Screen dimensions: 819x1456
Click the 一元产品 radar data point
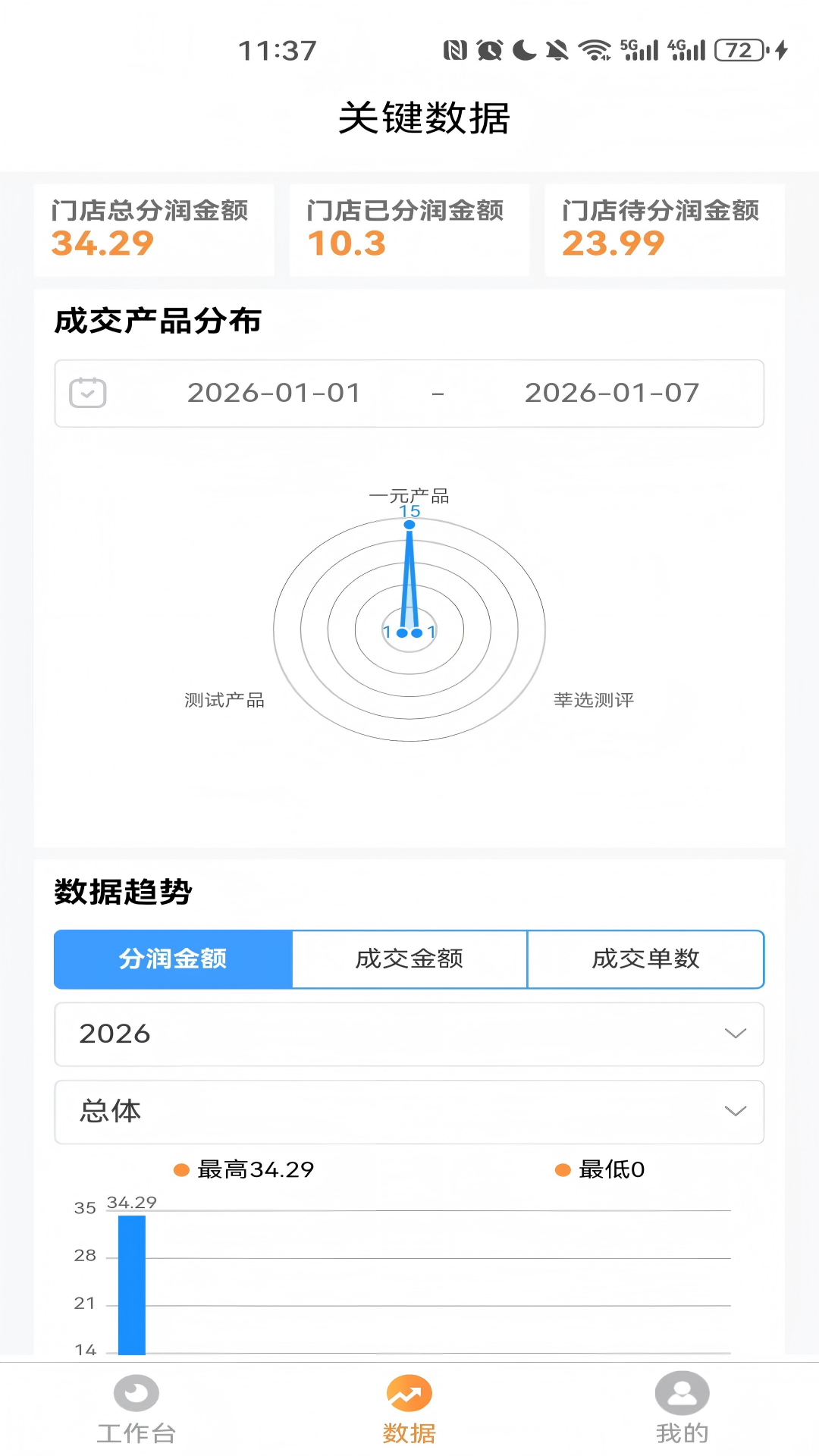tap(409, 523)
